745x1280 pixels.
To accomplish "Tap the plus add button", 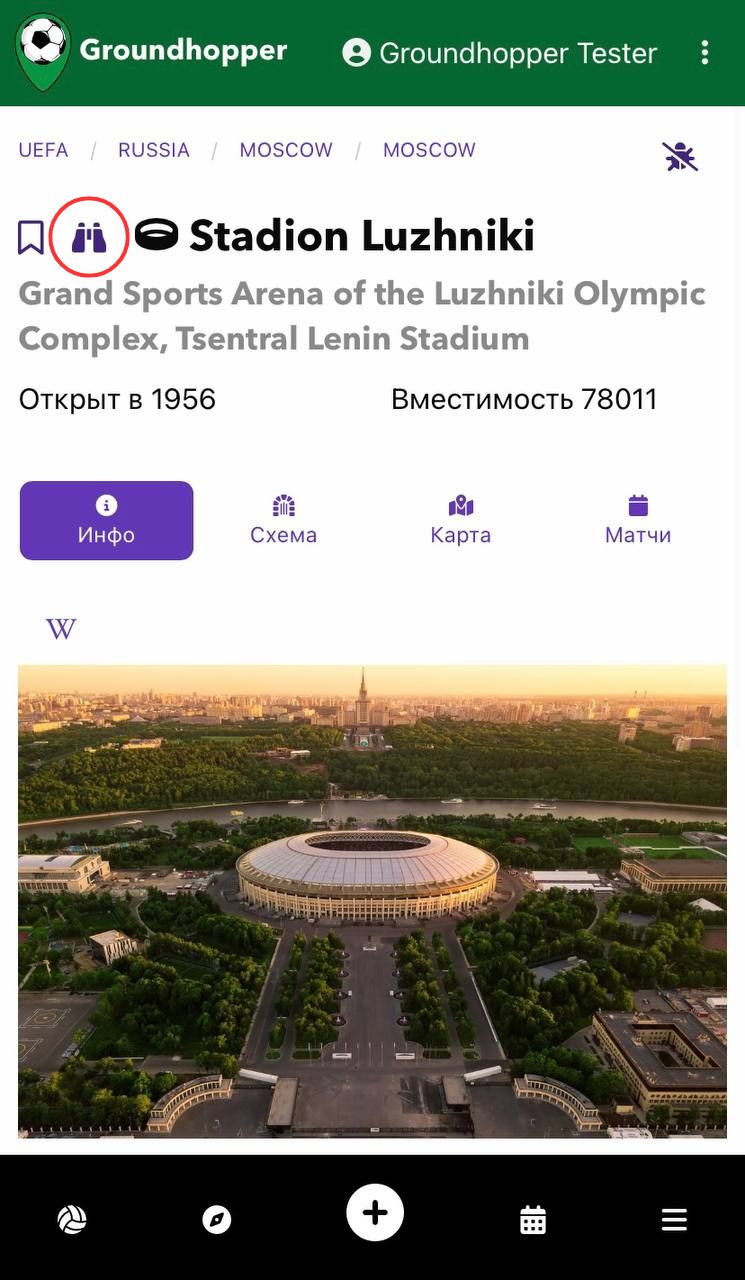I will (375, 1213).
